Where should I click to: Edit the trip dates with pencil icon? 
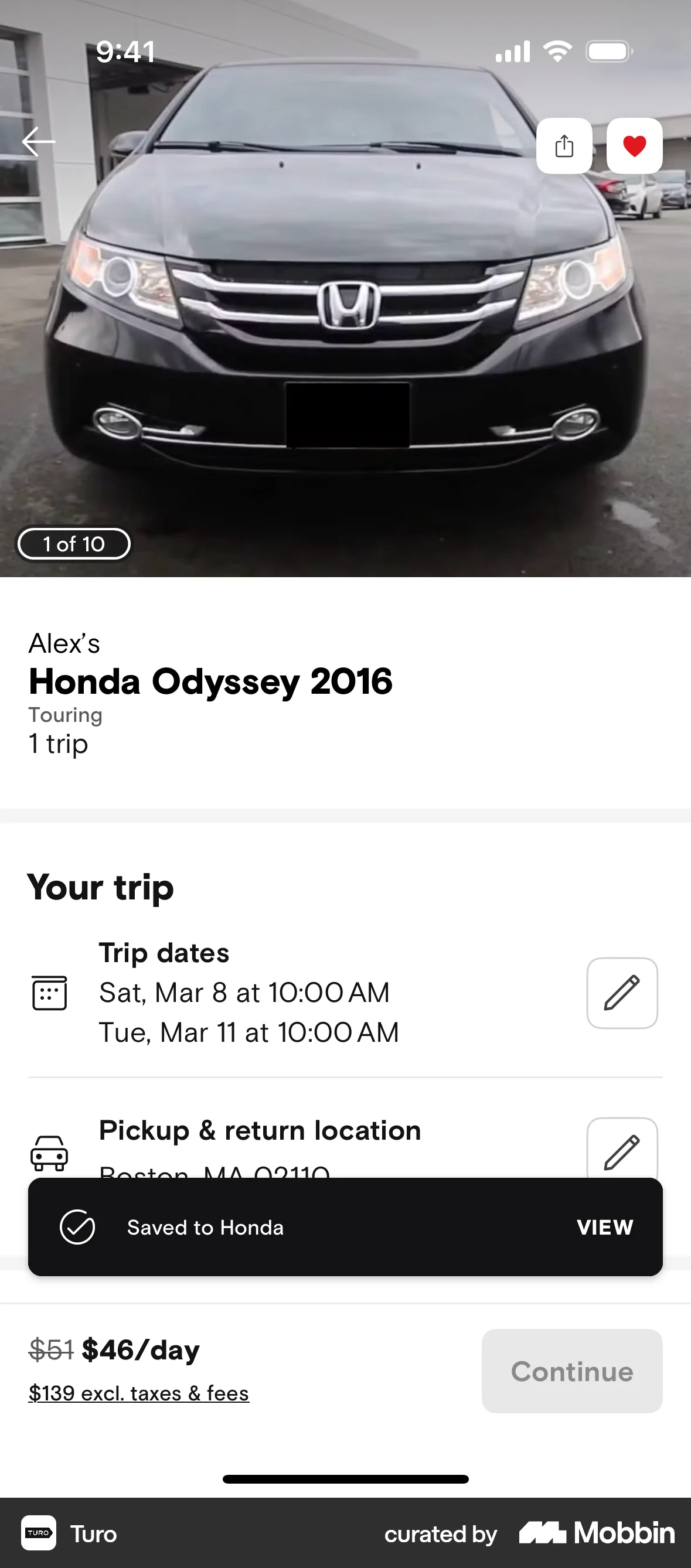[x=622, y=993]
